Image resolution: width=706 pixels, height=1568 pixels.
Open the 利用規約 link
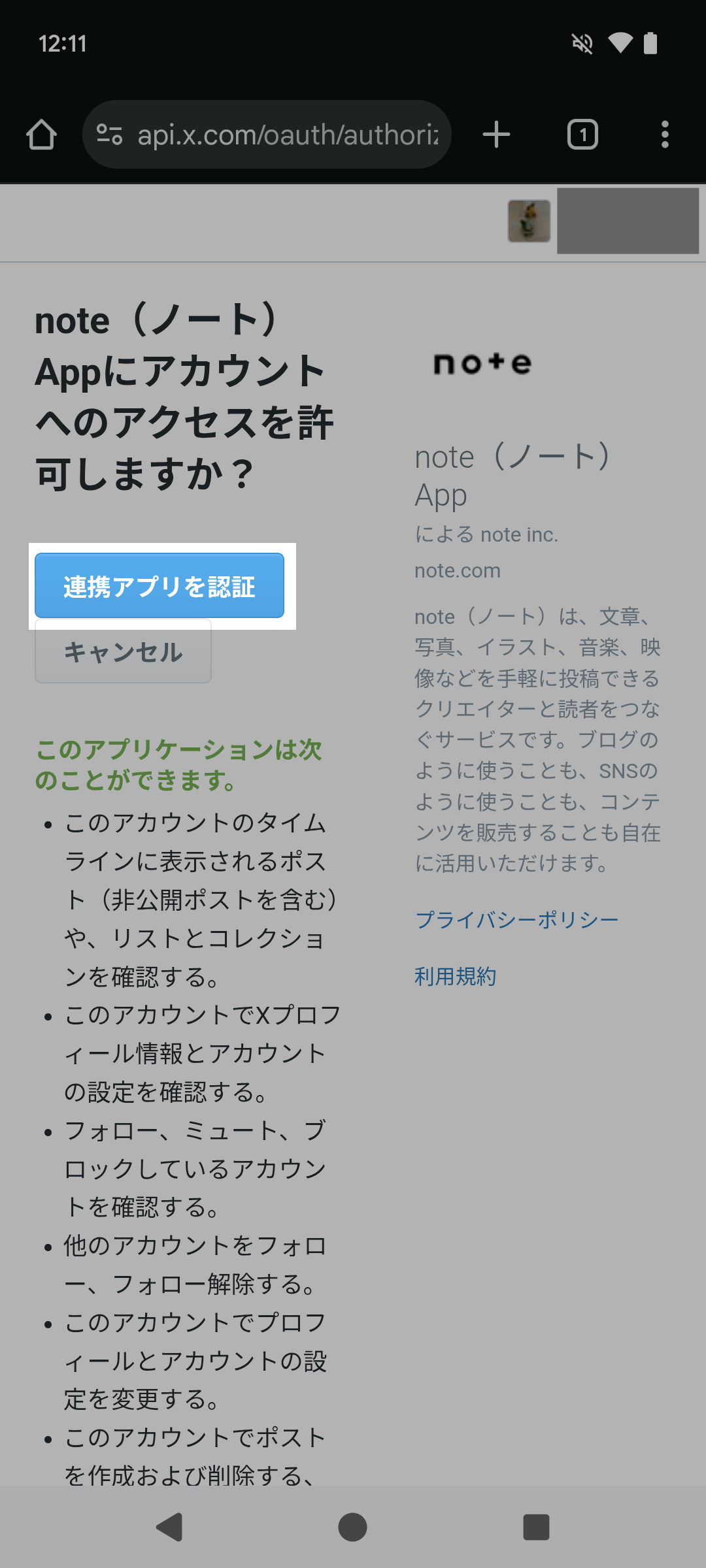click(x=456, y=977)
